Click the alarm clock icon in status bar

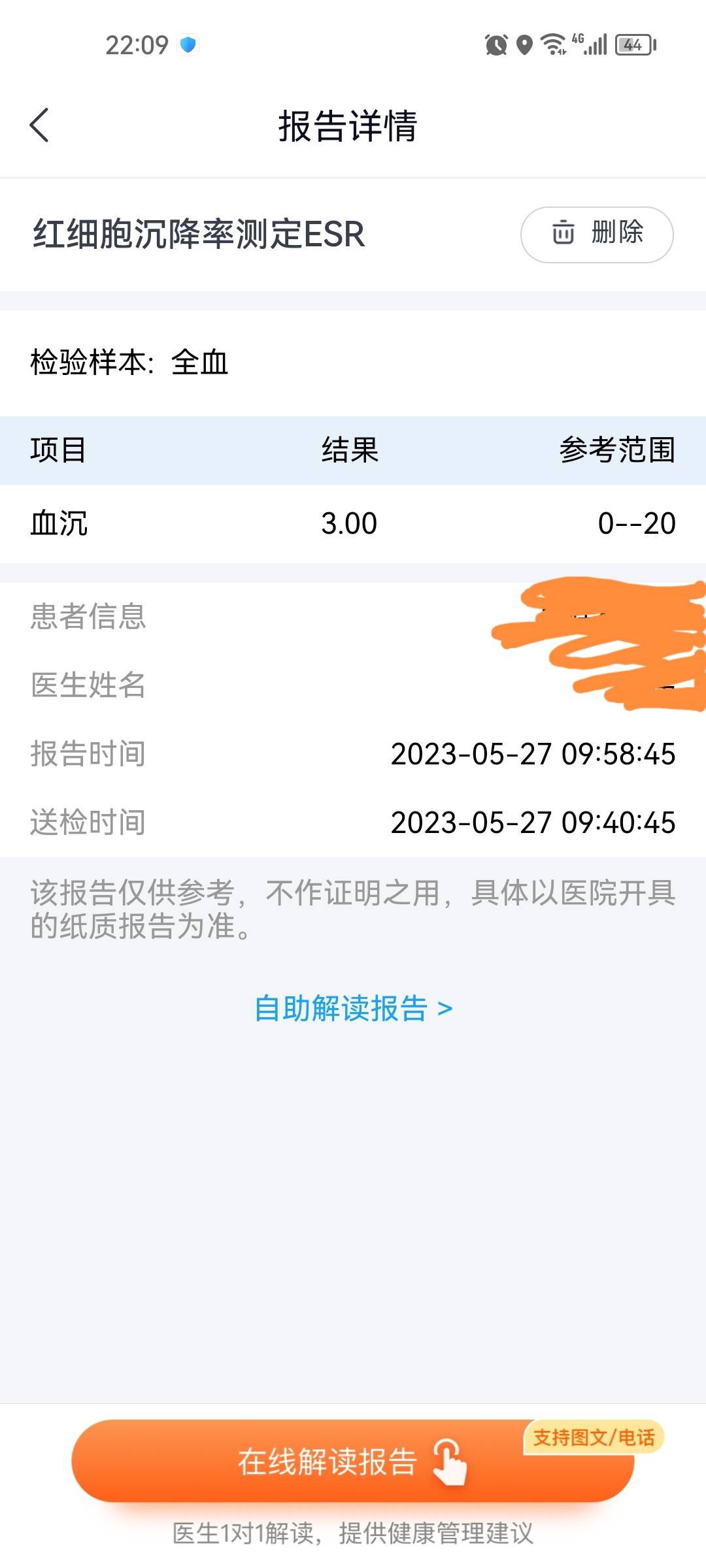pos(495,43)
